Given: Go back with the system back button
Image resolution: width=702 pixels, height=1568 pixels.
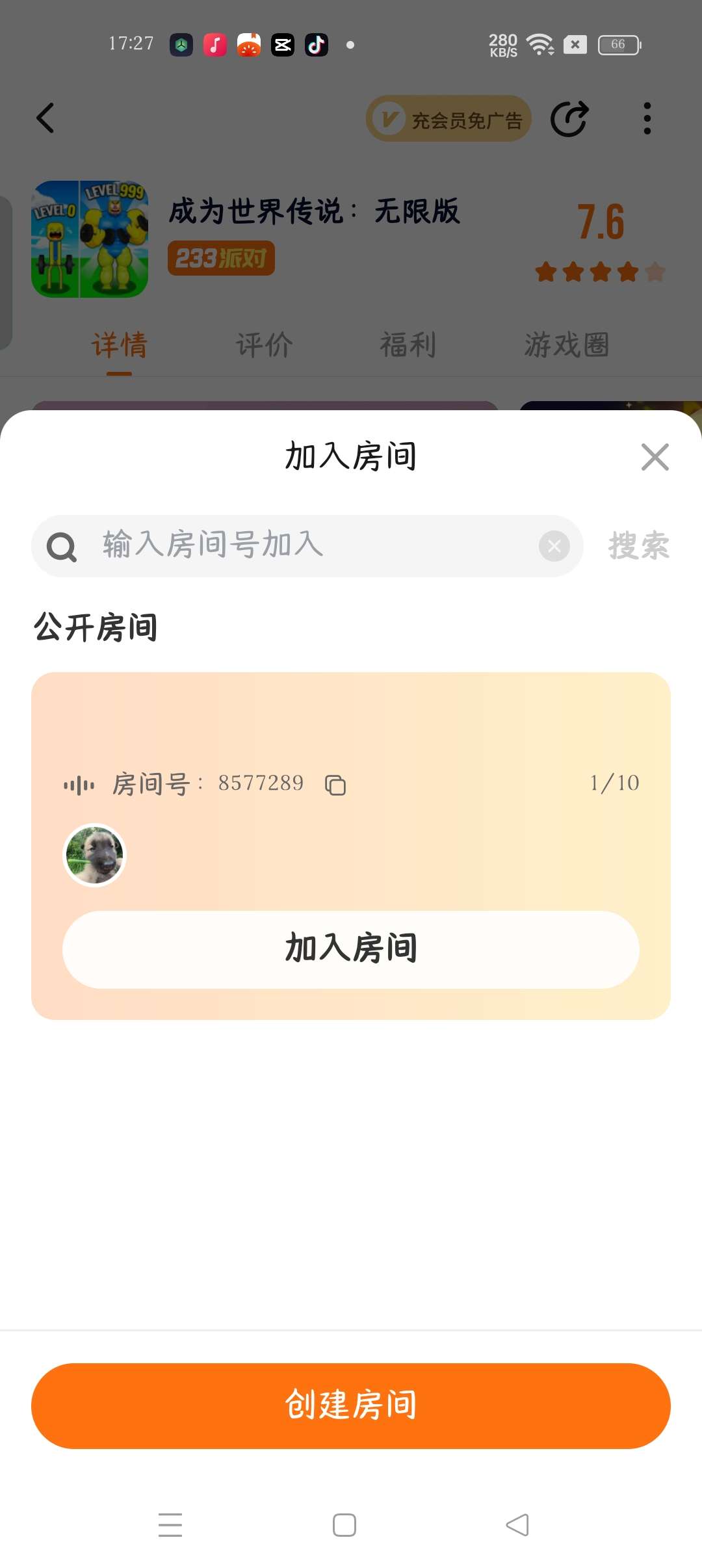Looking at the screenshot, I should pyautogui.click(x=517, y=1524).
